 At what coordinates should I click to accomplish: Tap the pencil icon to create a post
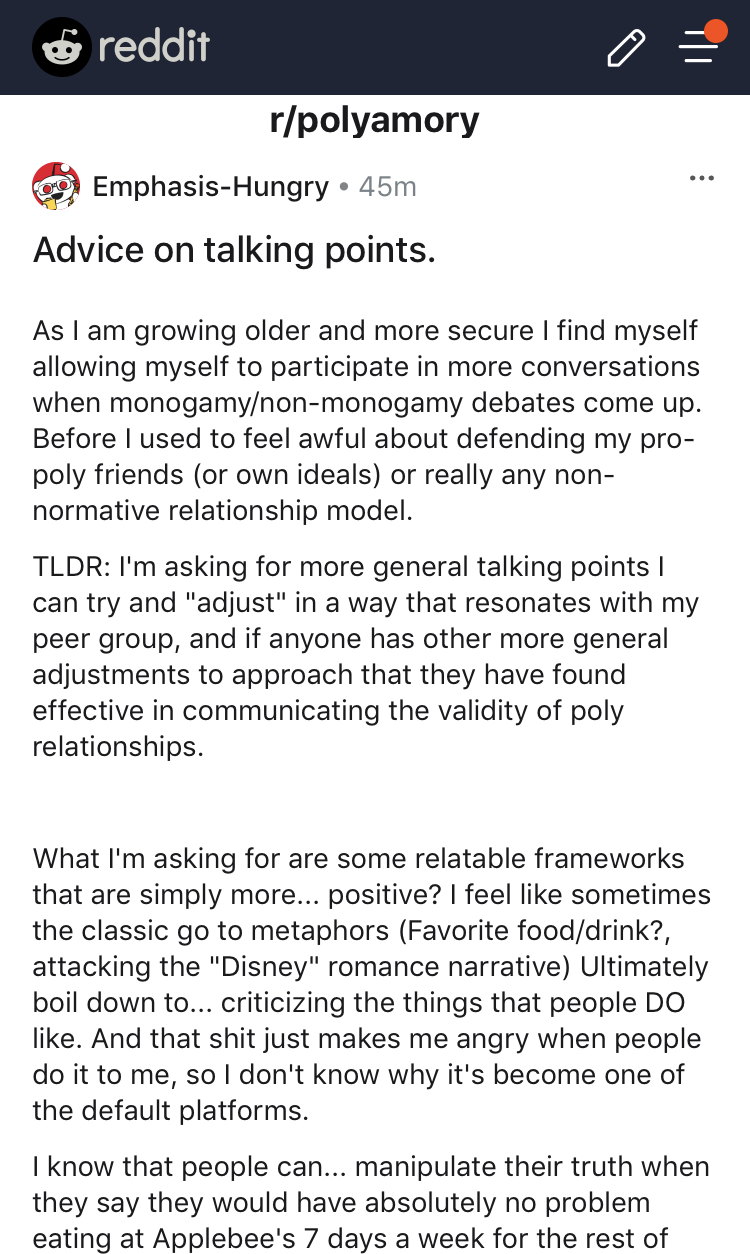(627, 47)
